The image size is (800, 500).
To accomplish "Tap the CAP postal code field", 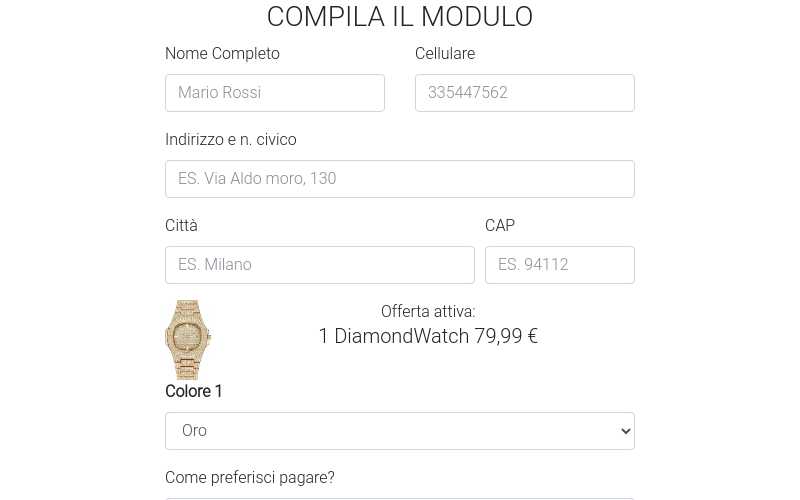I will coord(559,265).
